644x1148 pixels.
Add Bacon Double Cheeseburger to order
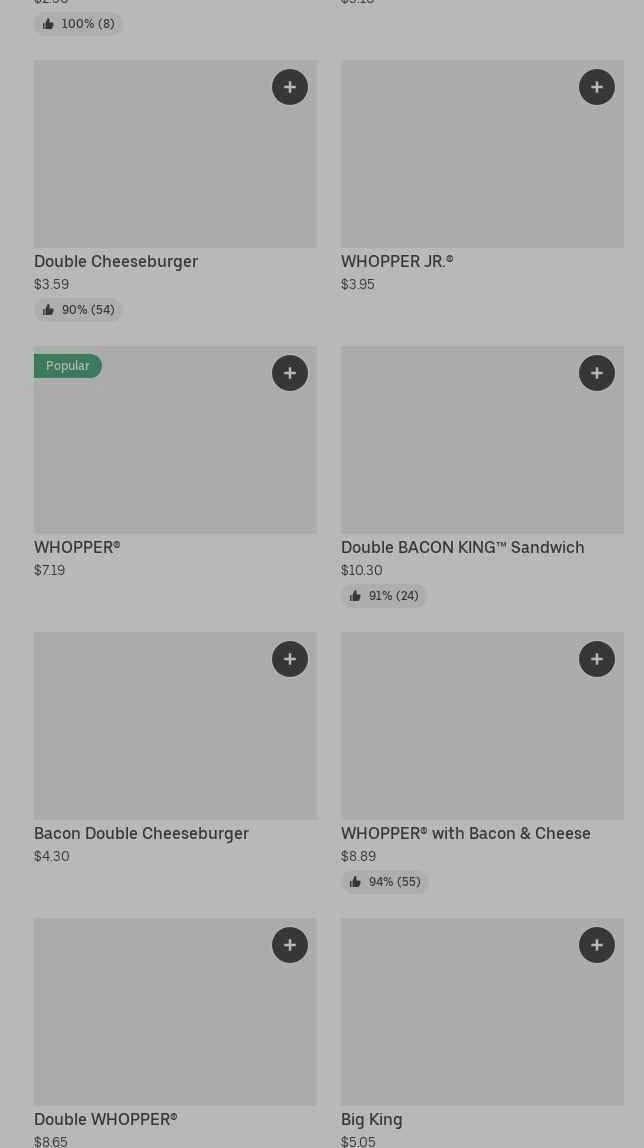(x=290, y=659)
